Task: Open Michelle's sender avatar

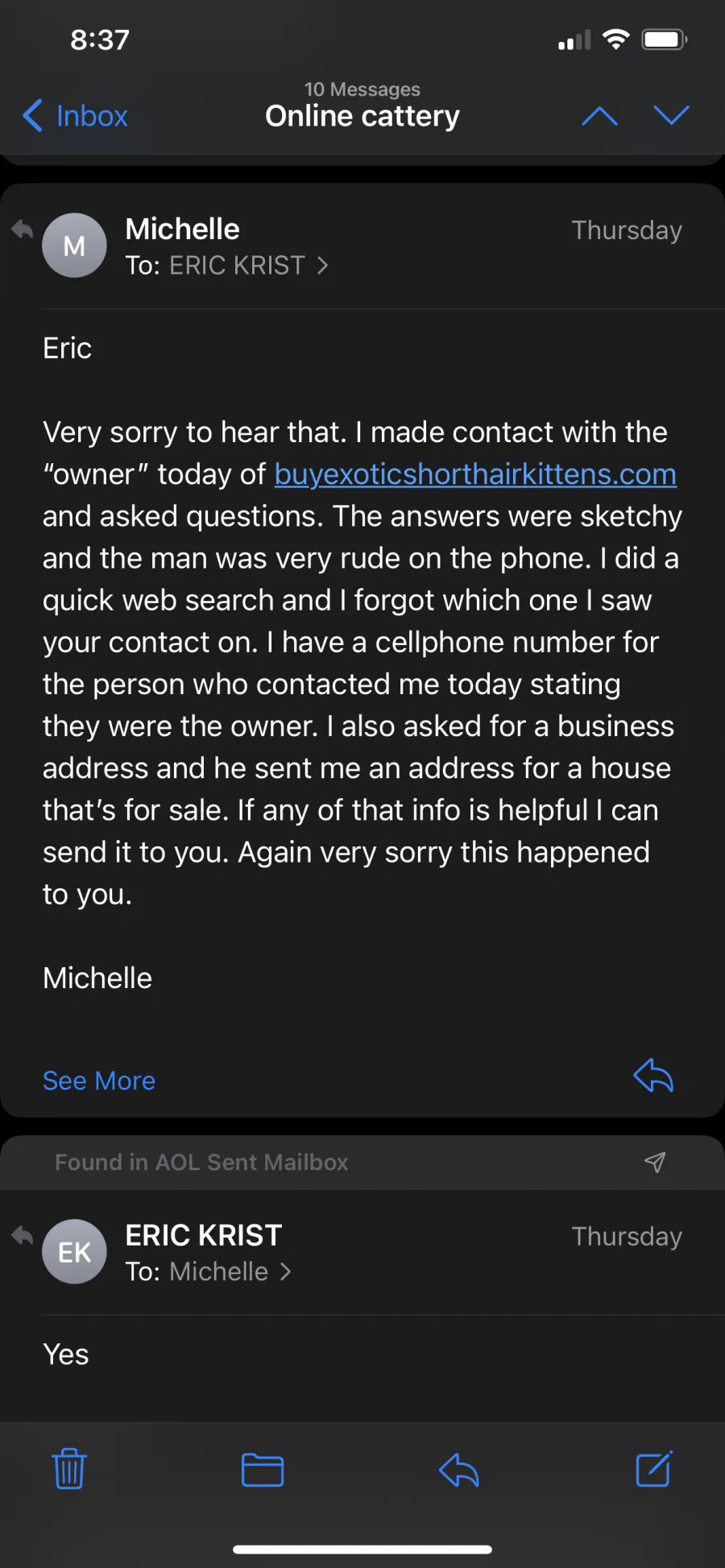Action: 74,246
